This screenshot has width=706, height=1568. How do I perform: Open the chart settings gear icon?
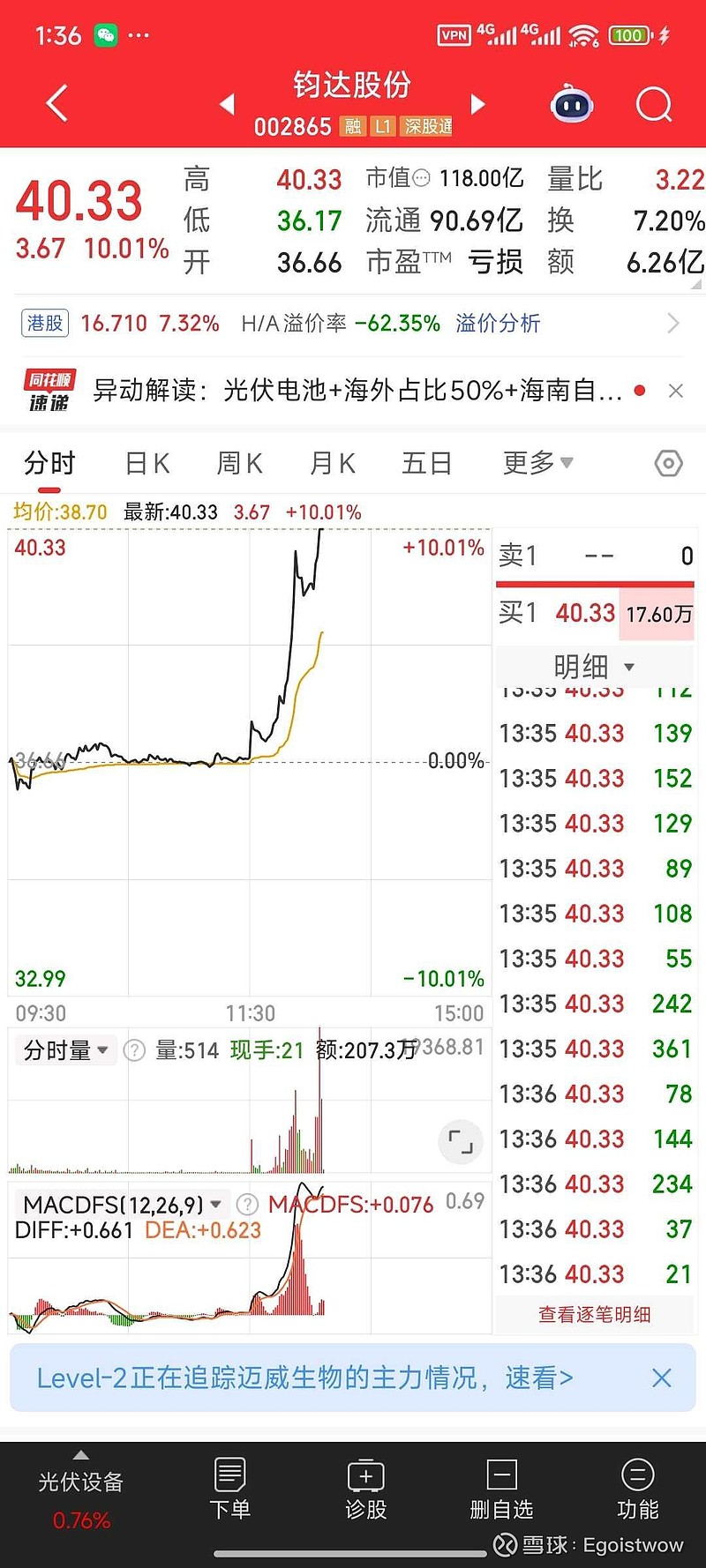click(668, 462)
